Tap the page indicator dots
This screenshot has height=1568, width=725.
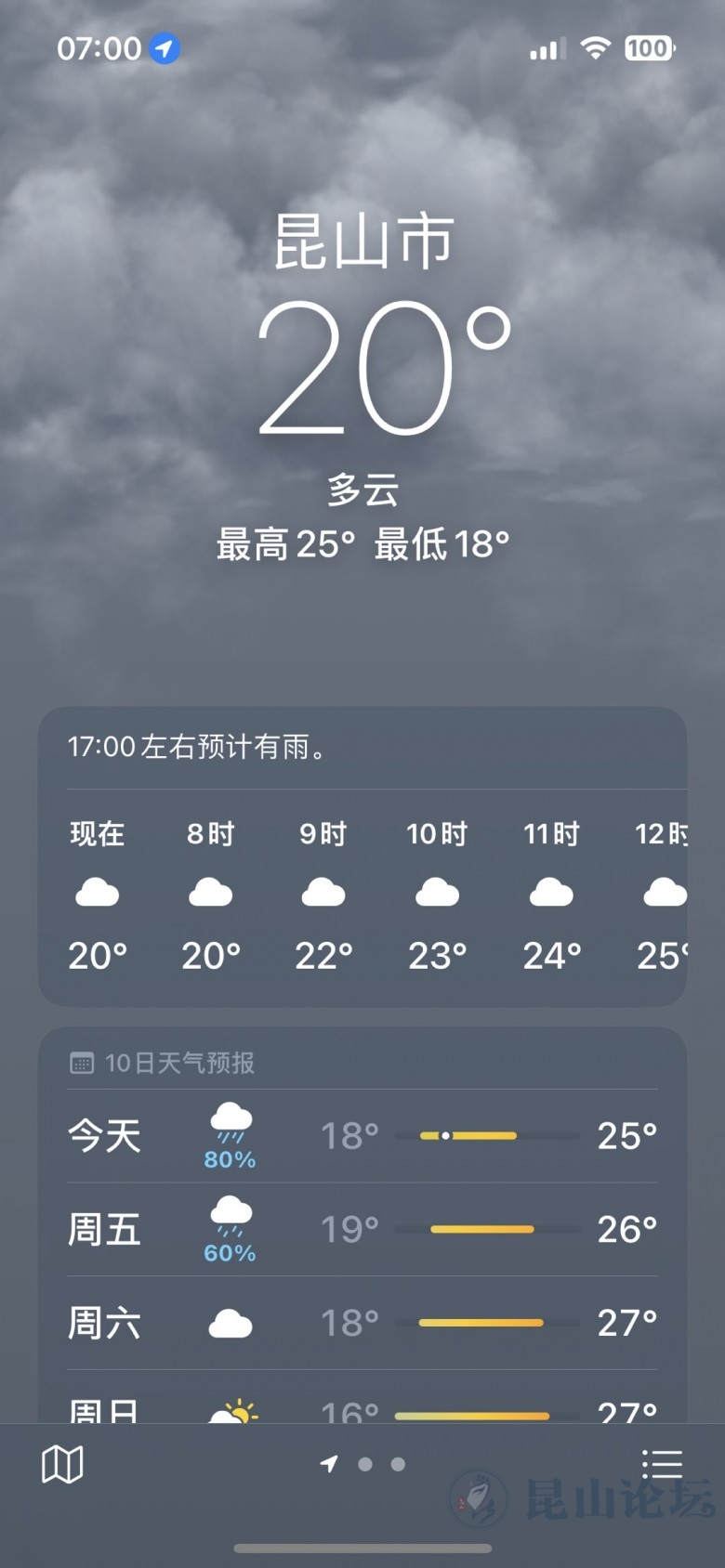(363, 1465)
